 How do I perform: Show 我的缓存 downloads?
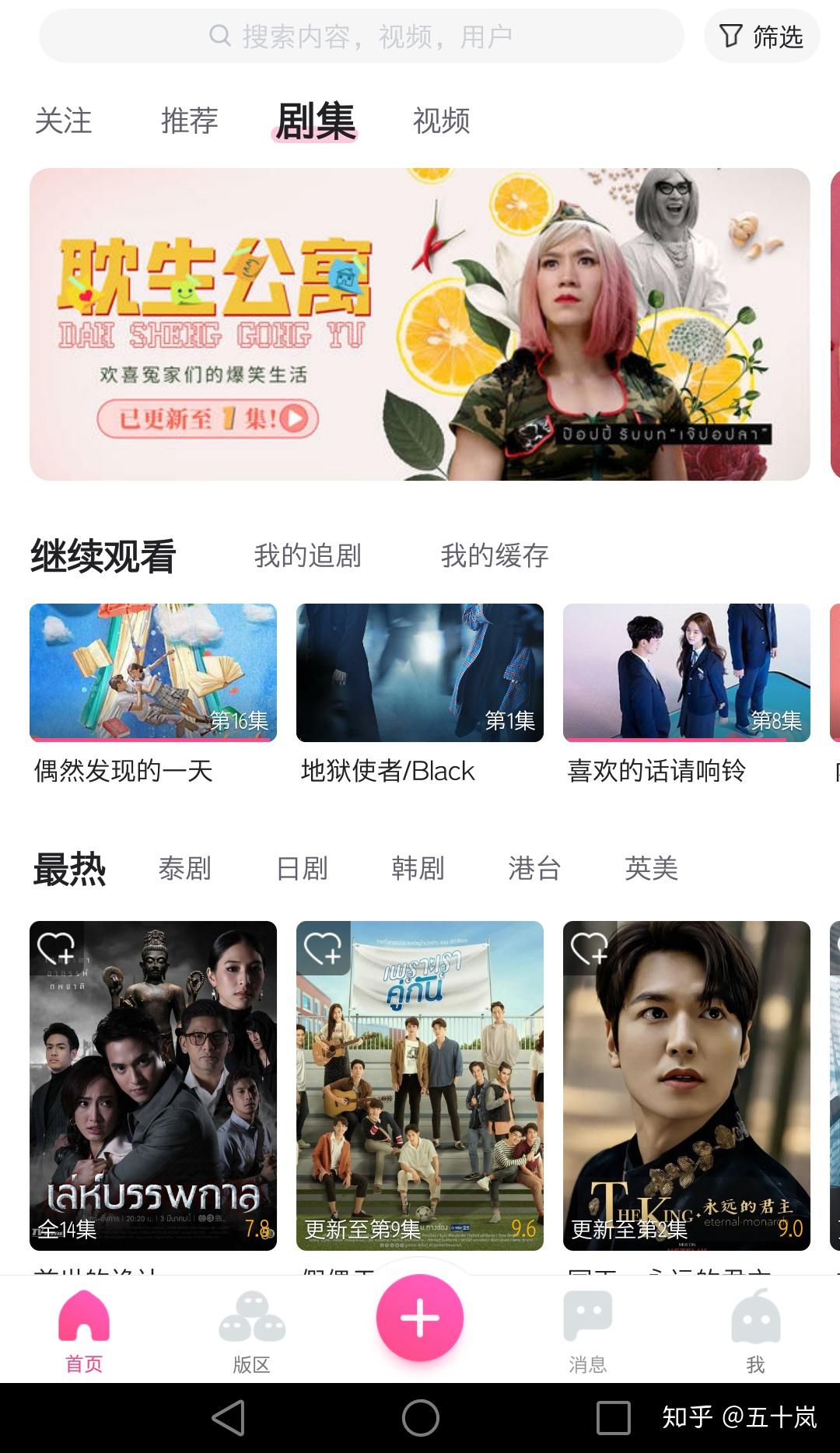click(x=495, y=555)
